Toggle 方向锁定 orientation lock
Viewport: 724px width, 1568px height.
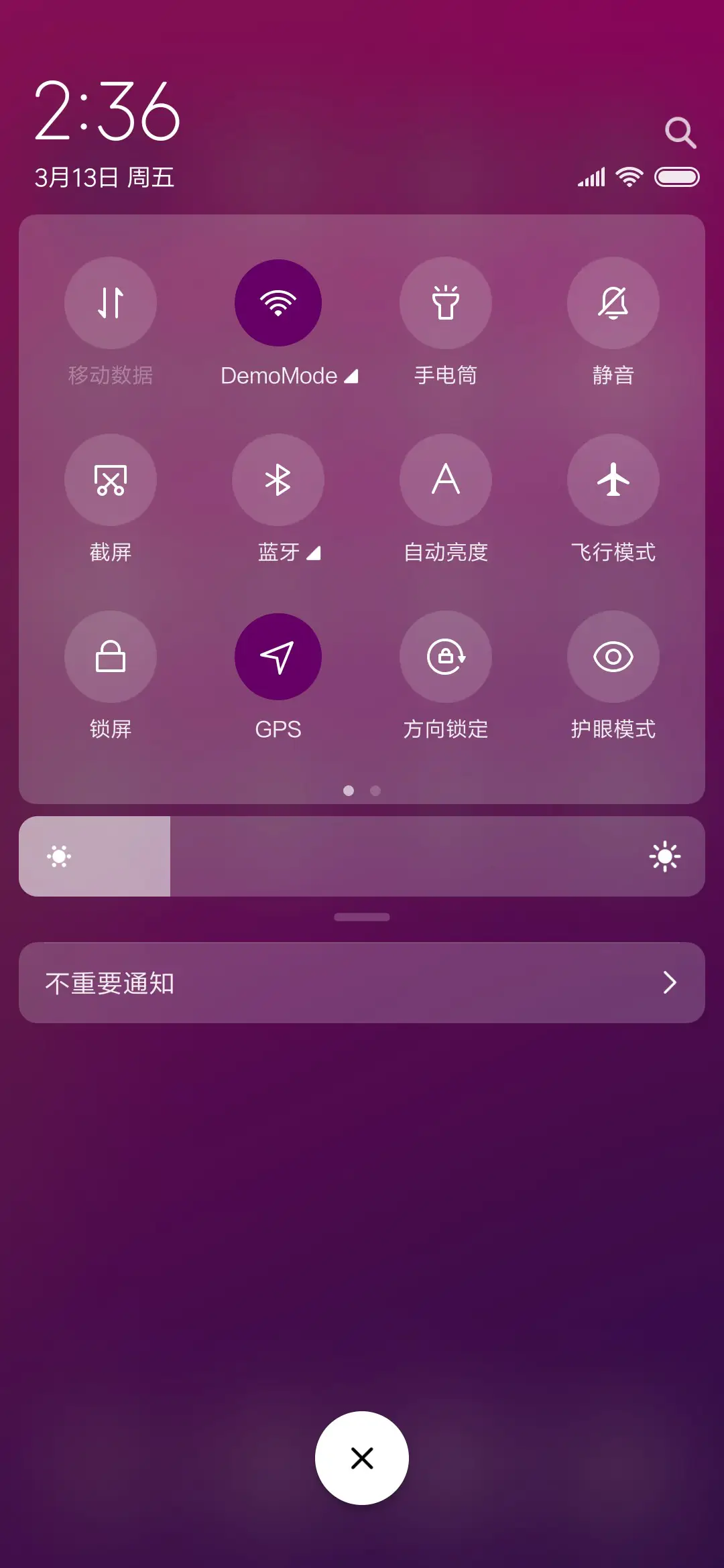pos(446,657)
